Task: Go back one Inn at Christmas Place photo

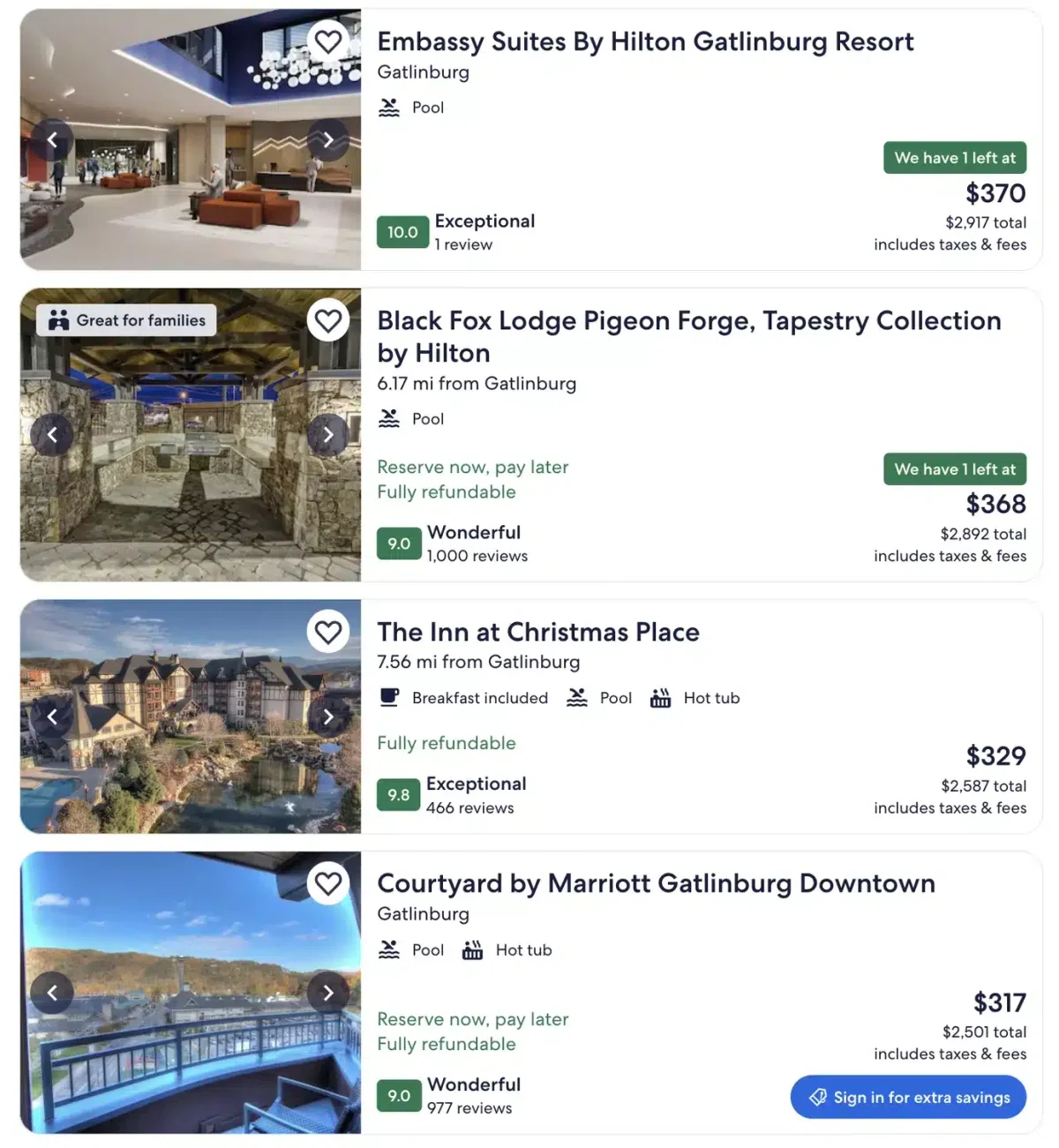Action: pyautogui.click(x=52, y=717)
